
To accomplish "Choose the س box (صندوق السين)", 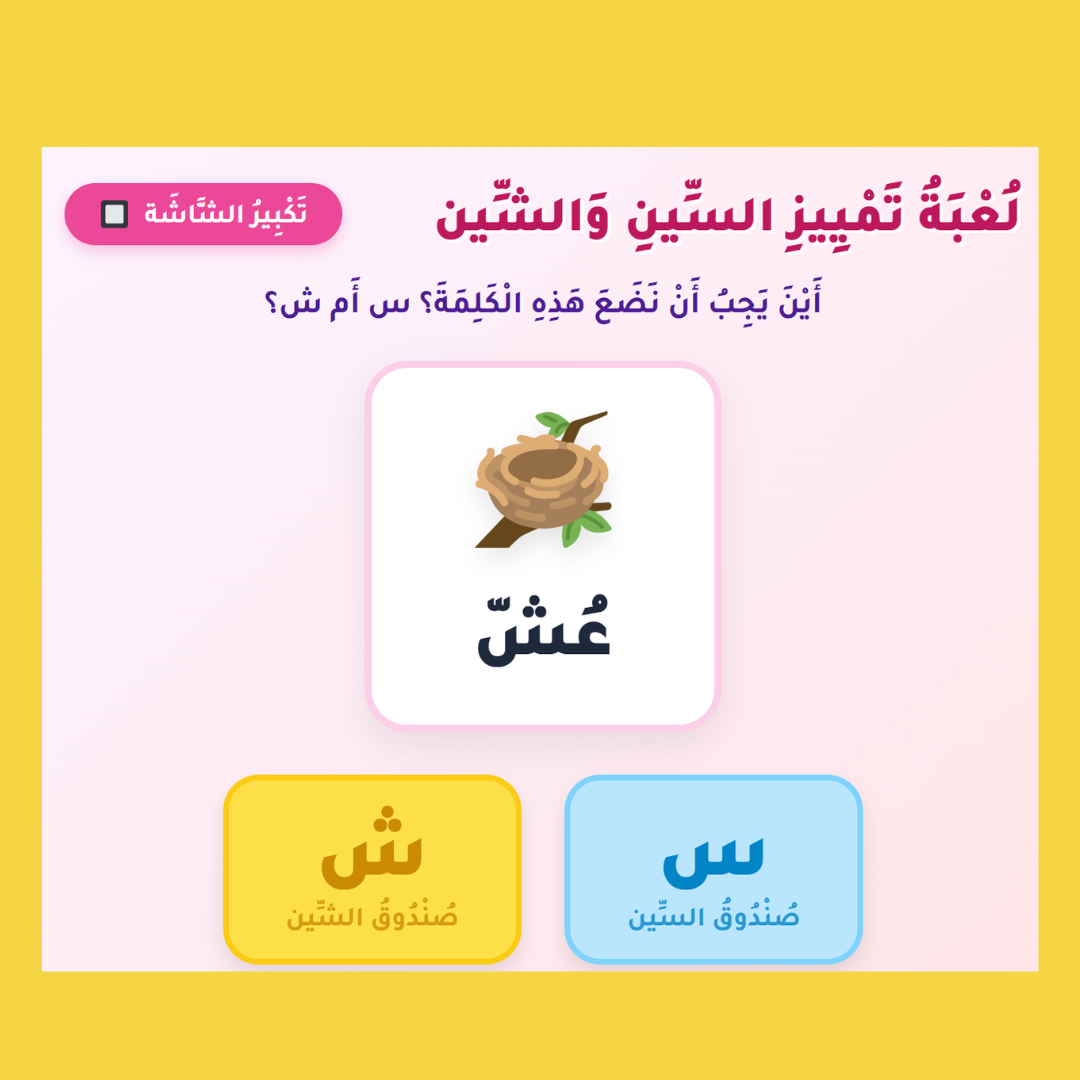I will tap(714, 869).
